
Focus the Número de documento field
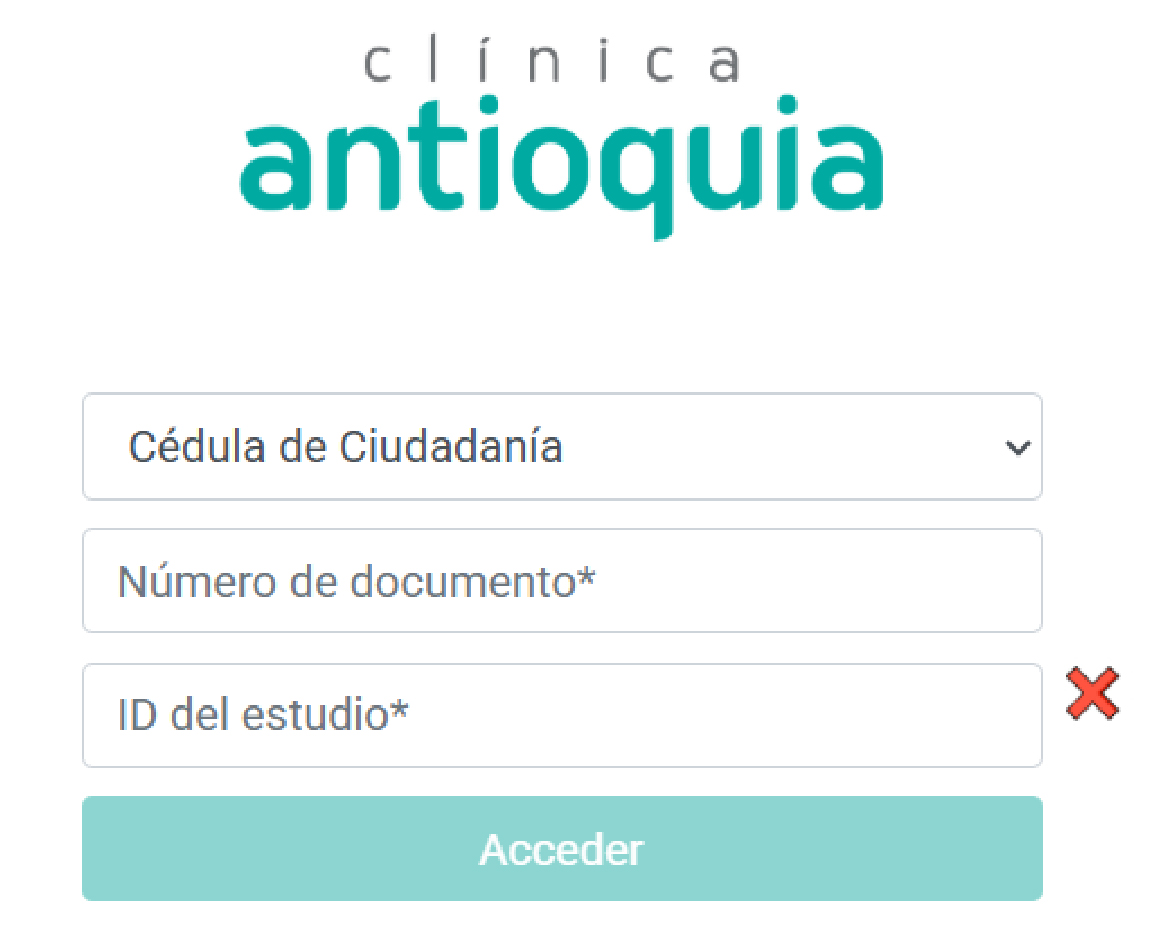(561, 581)
